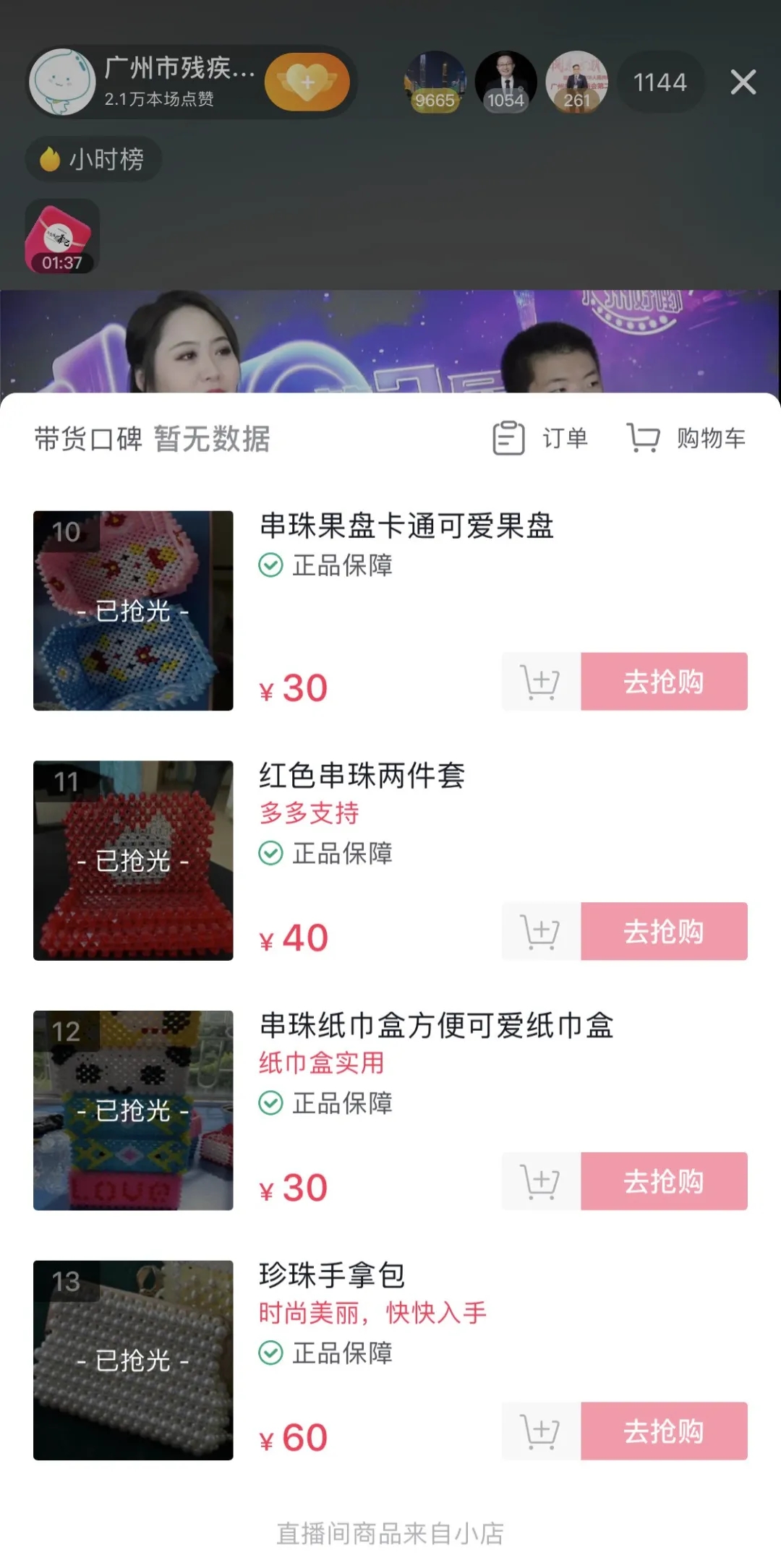Tap 去抢购 for 红色串珠两件套
Image resolution: width=781 pixels, height=1568 pixels.
[x=664, y=931]
